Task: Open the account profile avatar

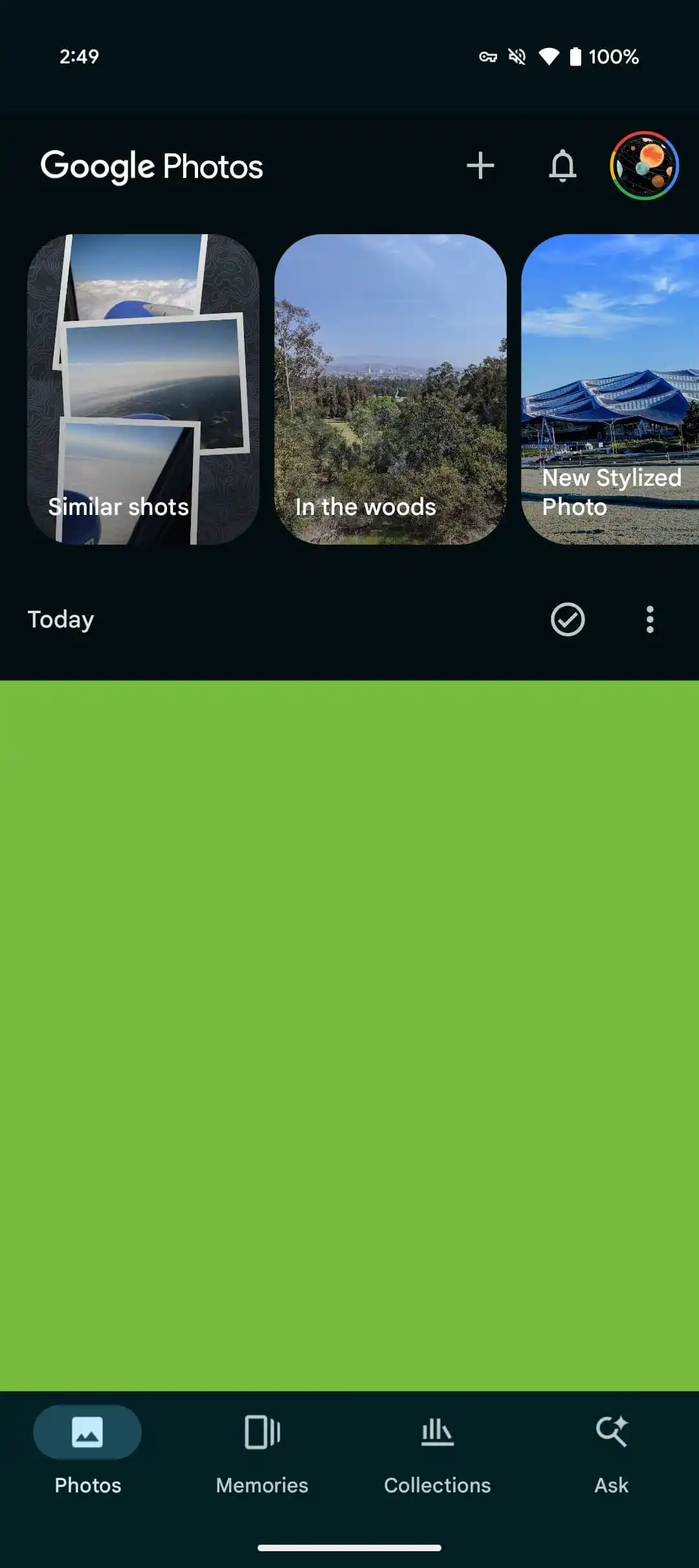Action: [644, 166]
